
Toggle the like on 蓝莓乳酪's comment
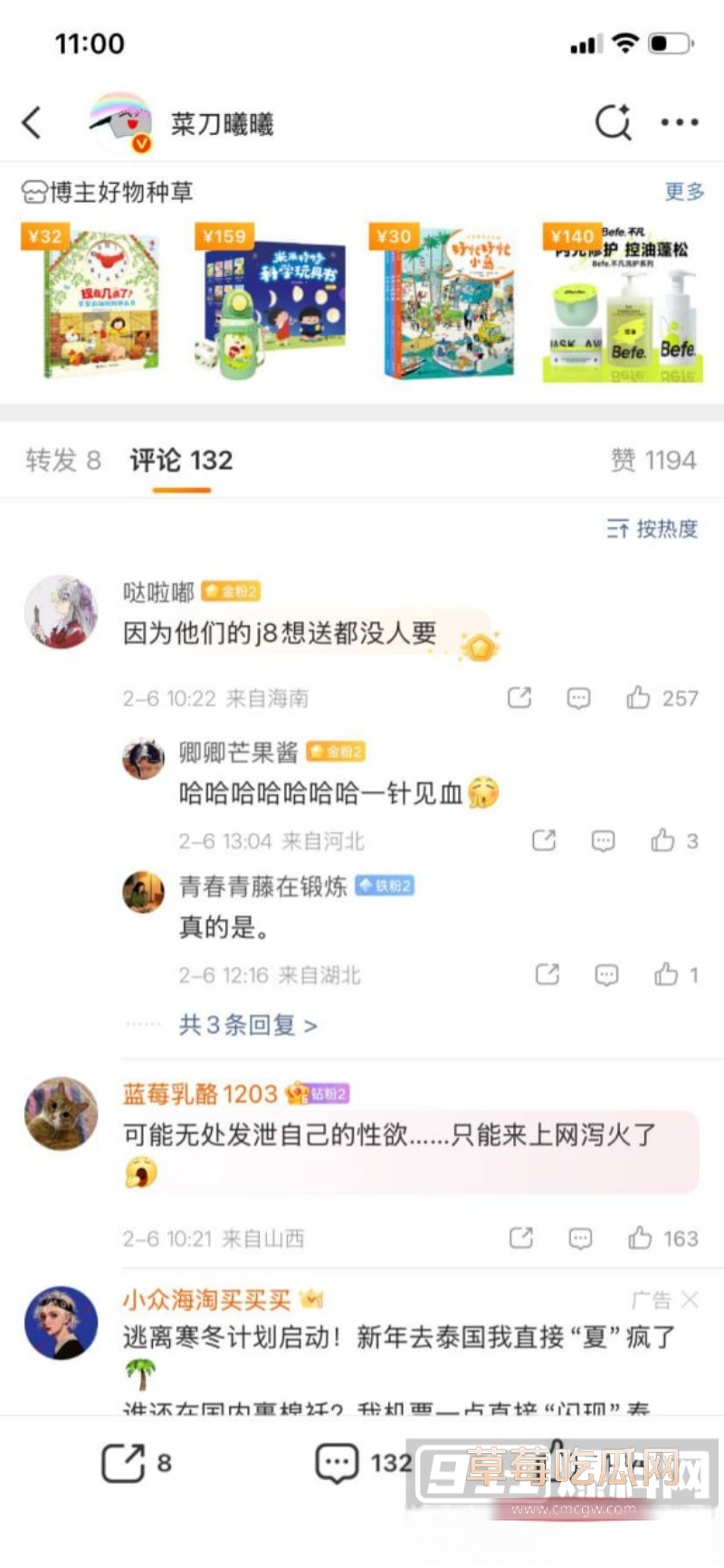[x=642, y=1238]
